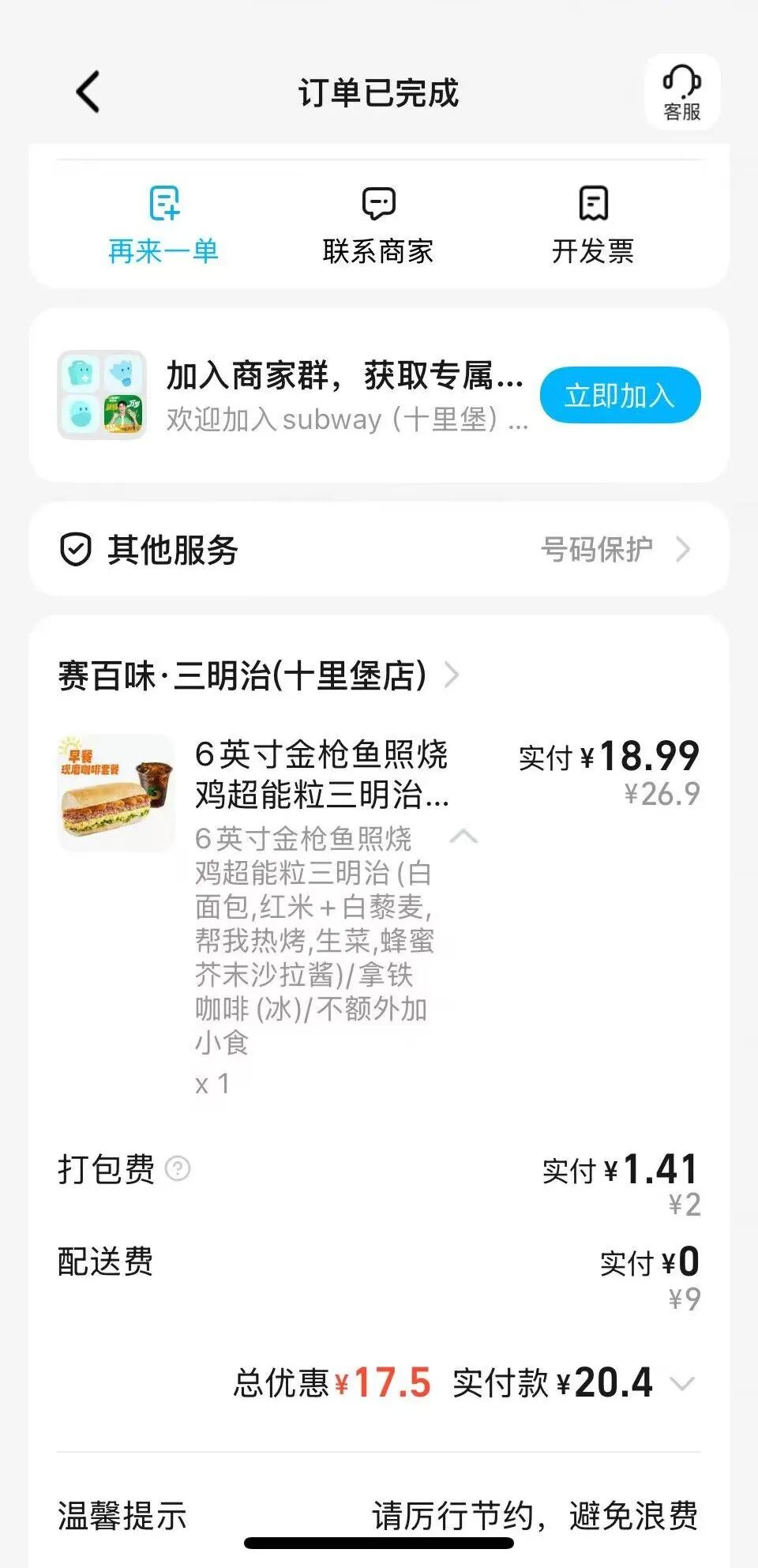The height and width of the screenshot is (1568, 758).
Task: Show help info for 打包费
Action: pyautogui.click(x=178, y=1168)
